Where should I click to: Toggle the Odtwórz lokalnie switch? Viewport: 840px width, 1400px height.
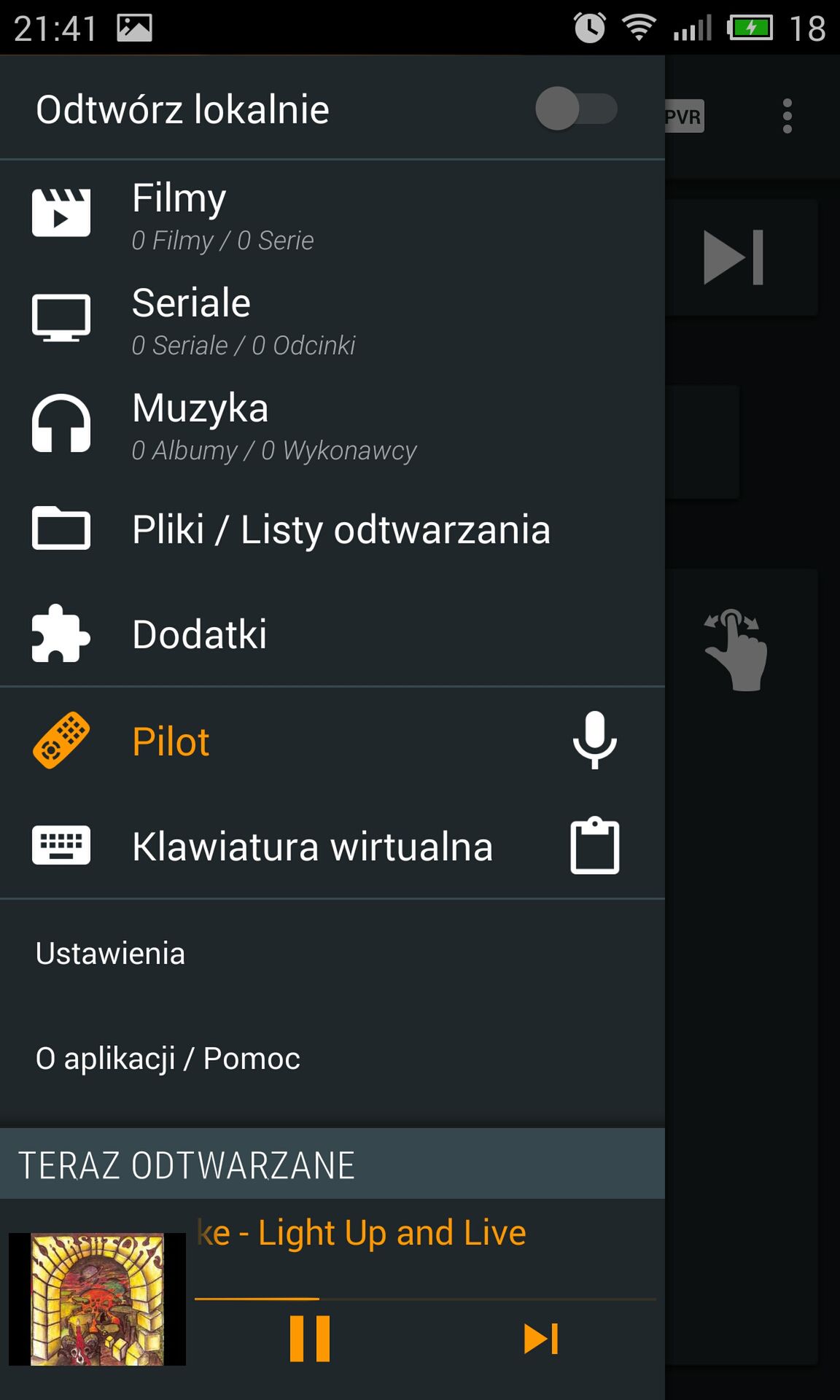[576, 109]
